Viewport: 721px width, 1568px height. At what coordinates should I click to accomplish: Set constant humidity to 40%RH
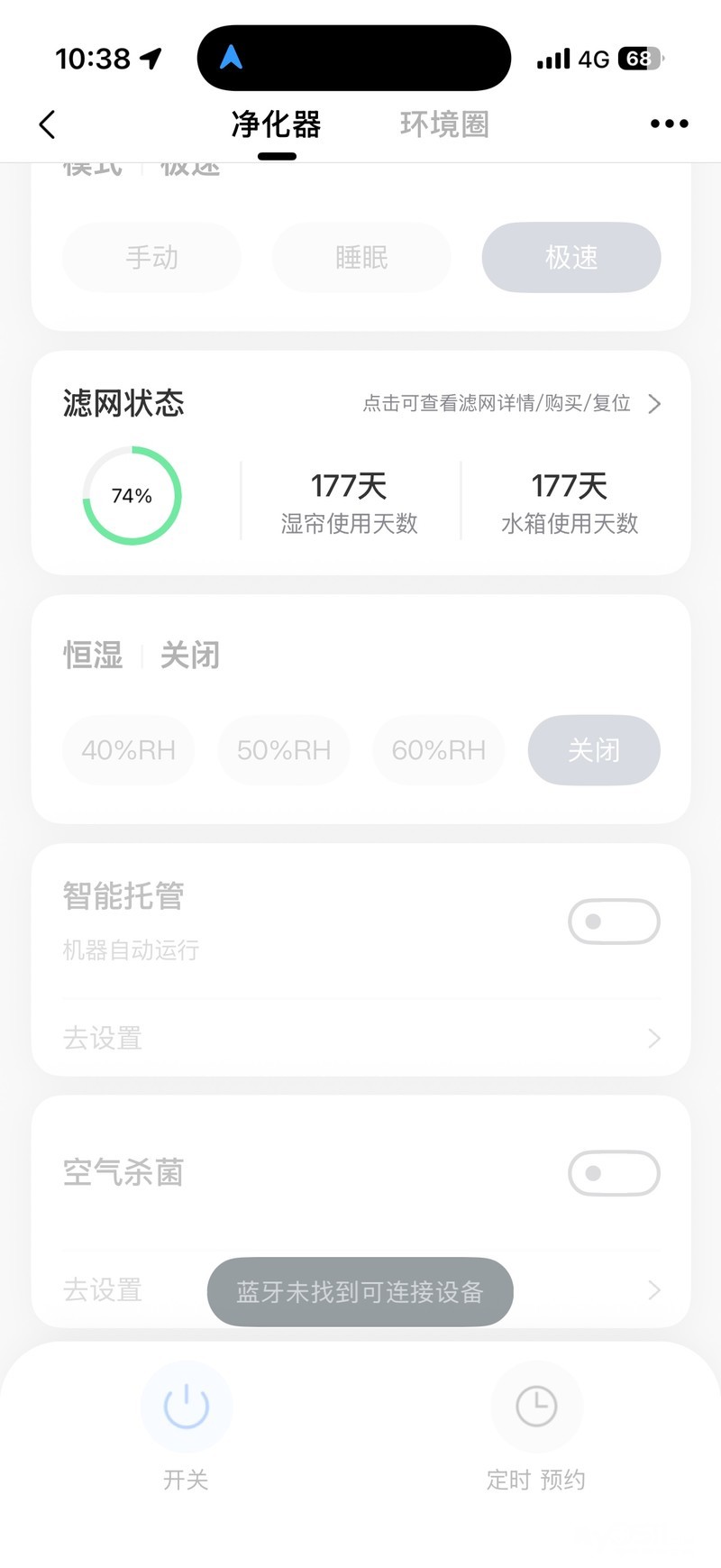(x=129, y=750)
